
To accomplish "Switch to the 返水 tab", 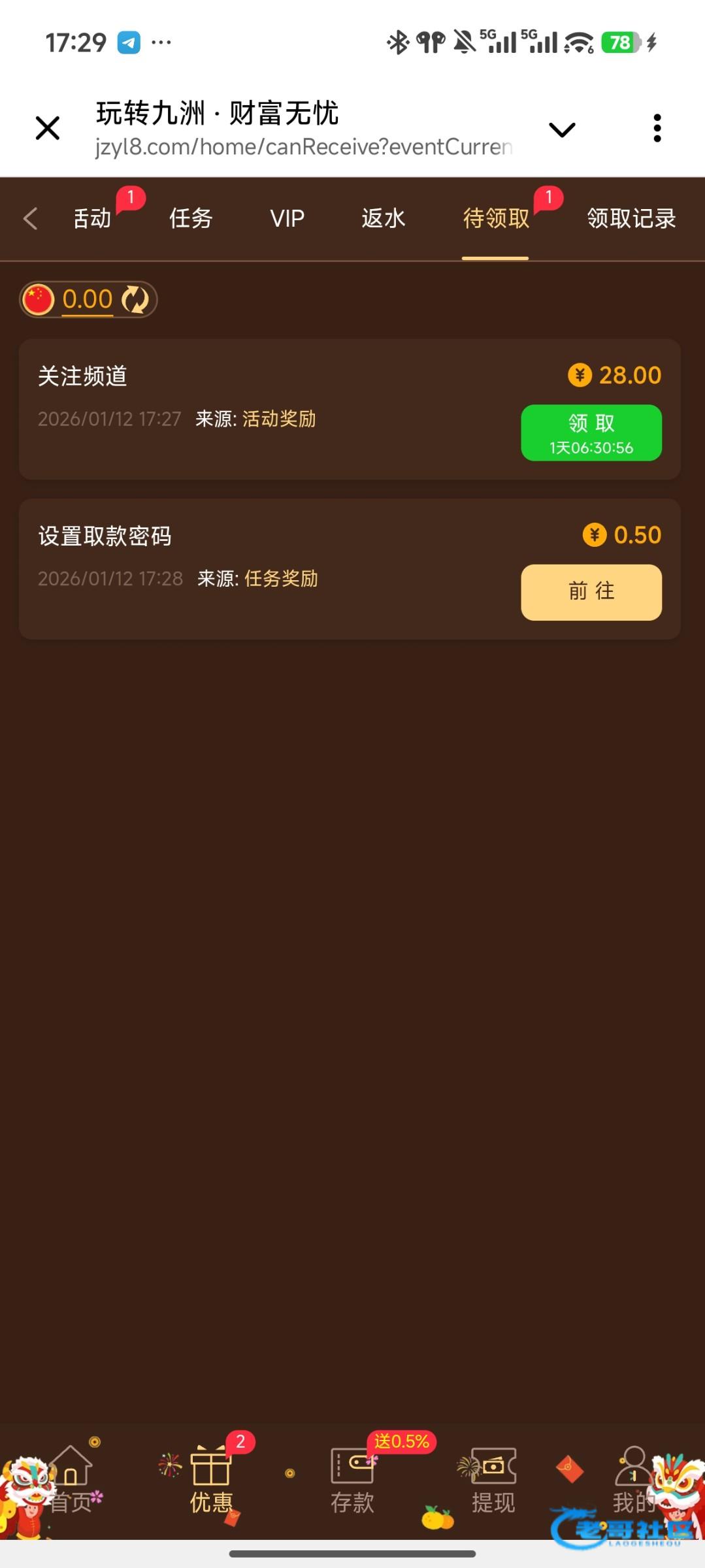I will point(384,218).
